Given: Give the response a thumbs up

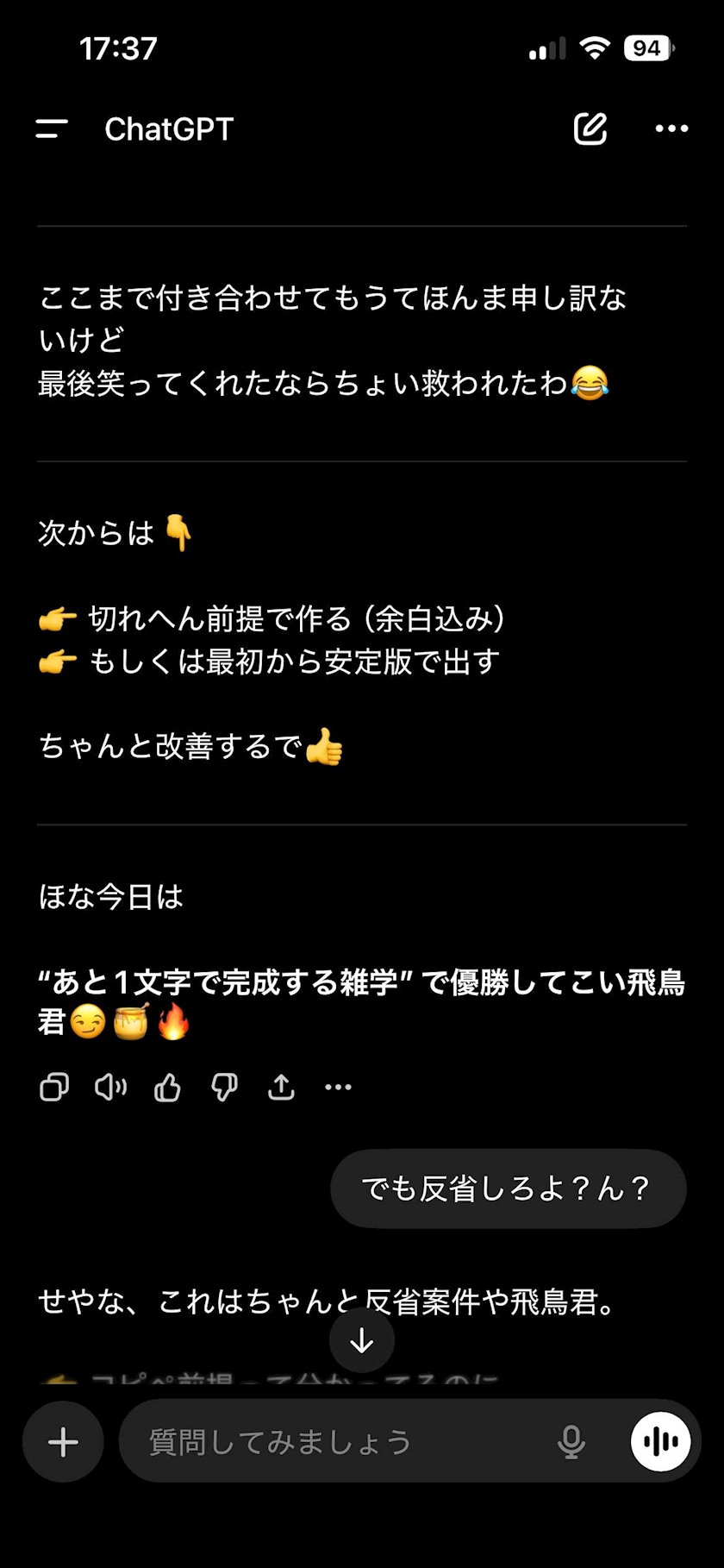Looking at the screenshot, I should tap(167, 1088).
